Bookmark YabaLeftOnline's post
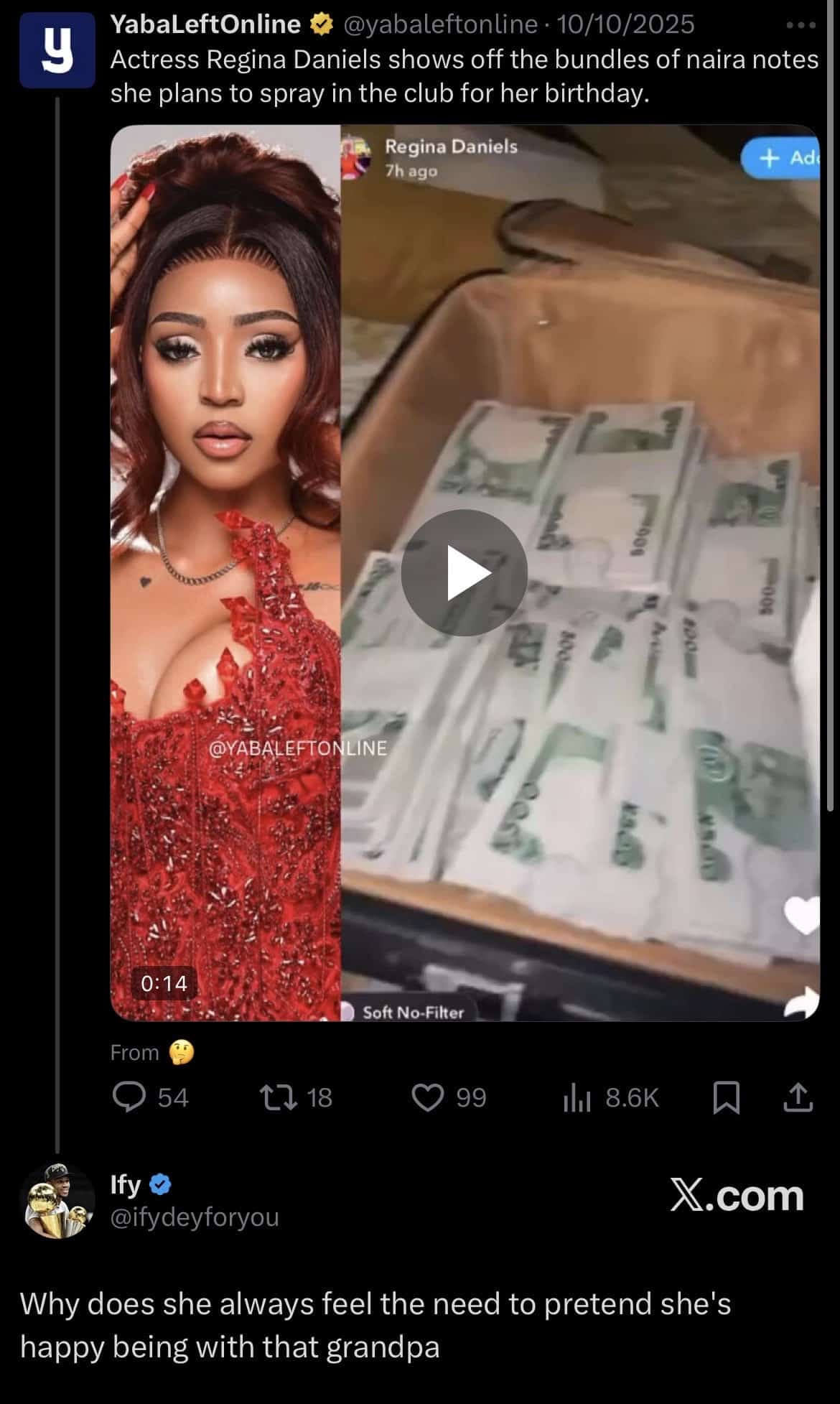This screenshot has height=1404, width=840. [726, 1097]
